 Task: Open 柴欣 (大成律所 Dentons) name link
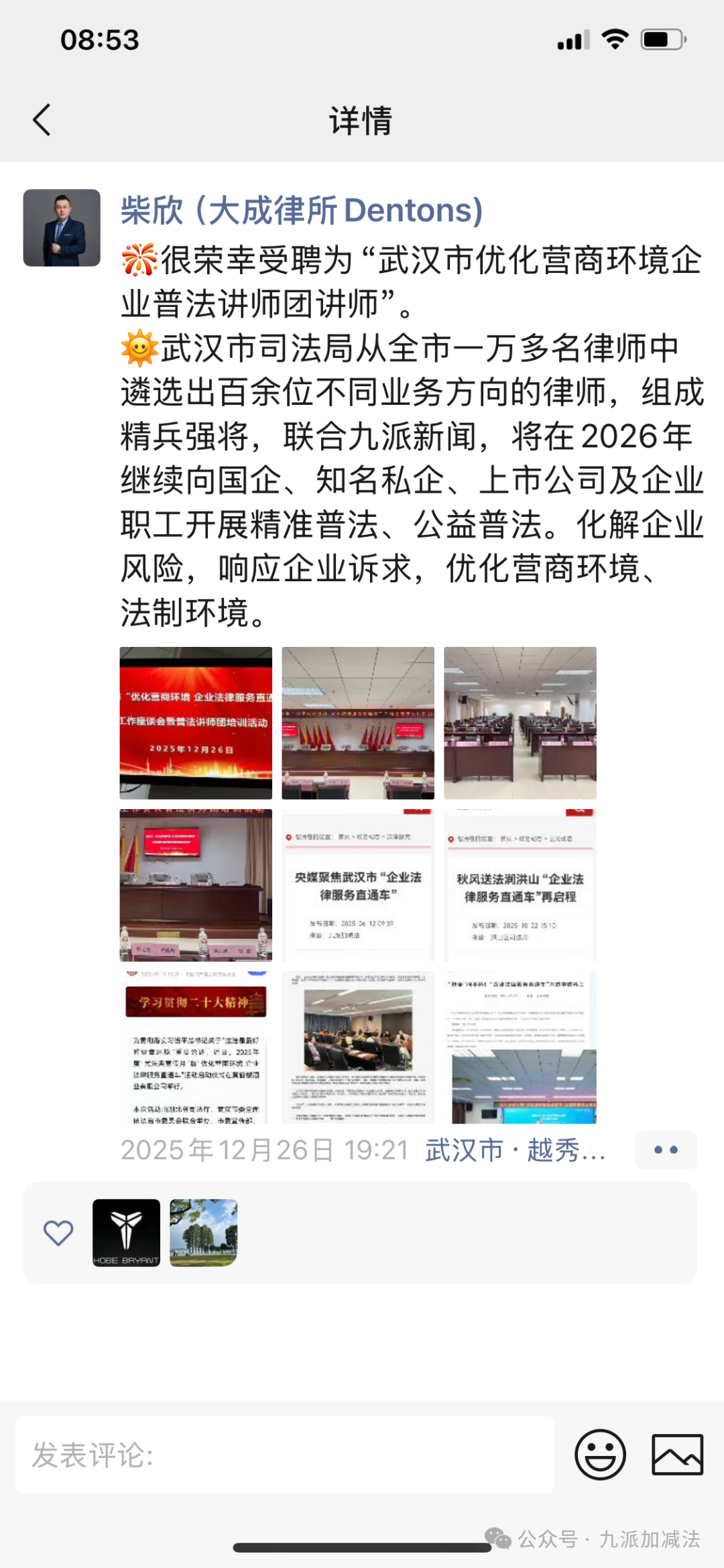[302, 210]
